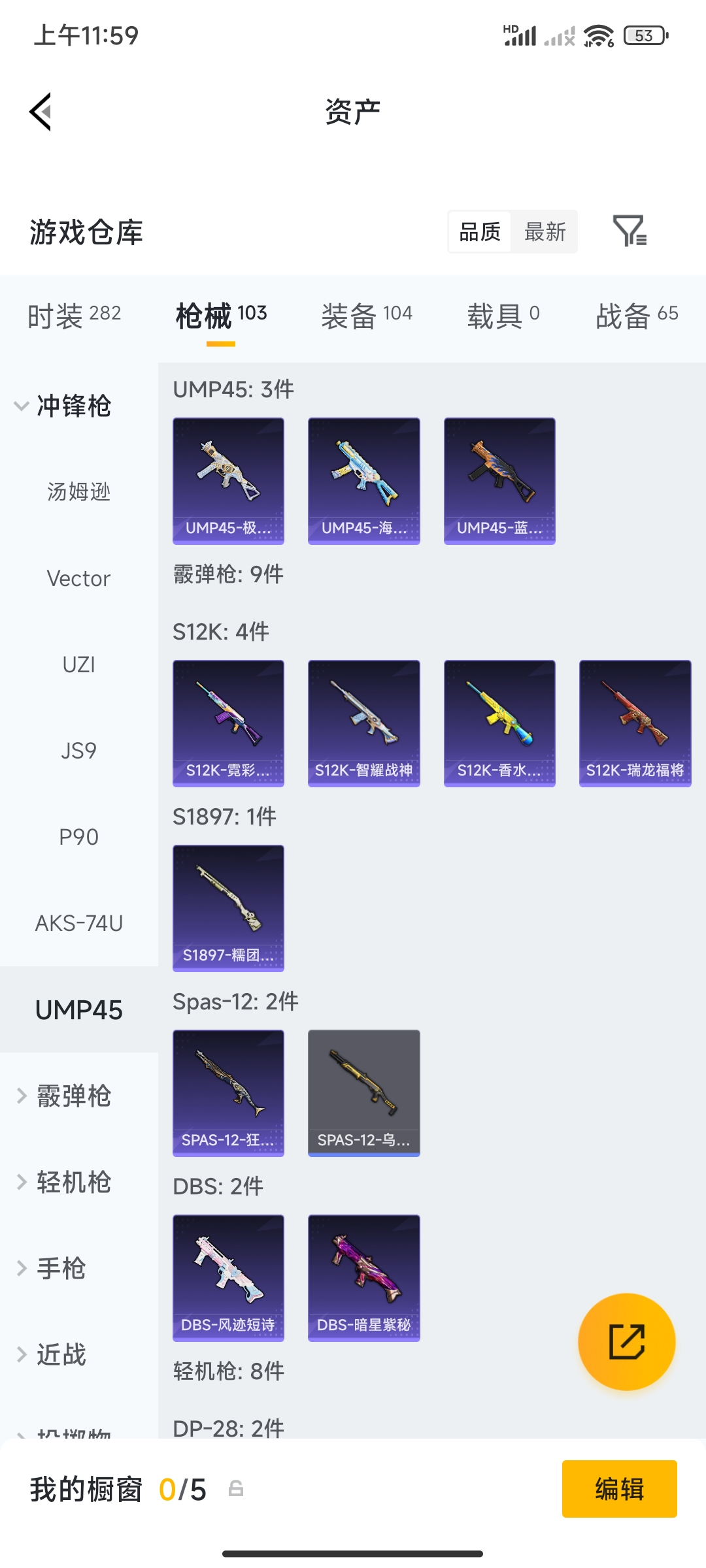Open the 载具 tab
Screen dimensions: 706x1568
click(x=503, y=315)
